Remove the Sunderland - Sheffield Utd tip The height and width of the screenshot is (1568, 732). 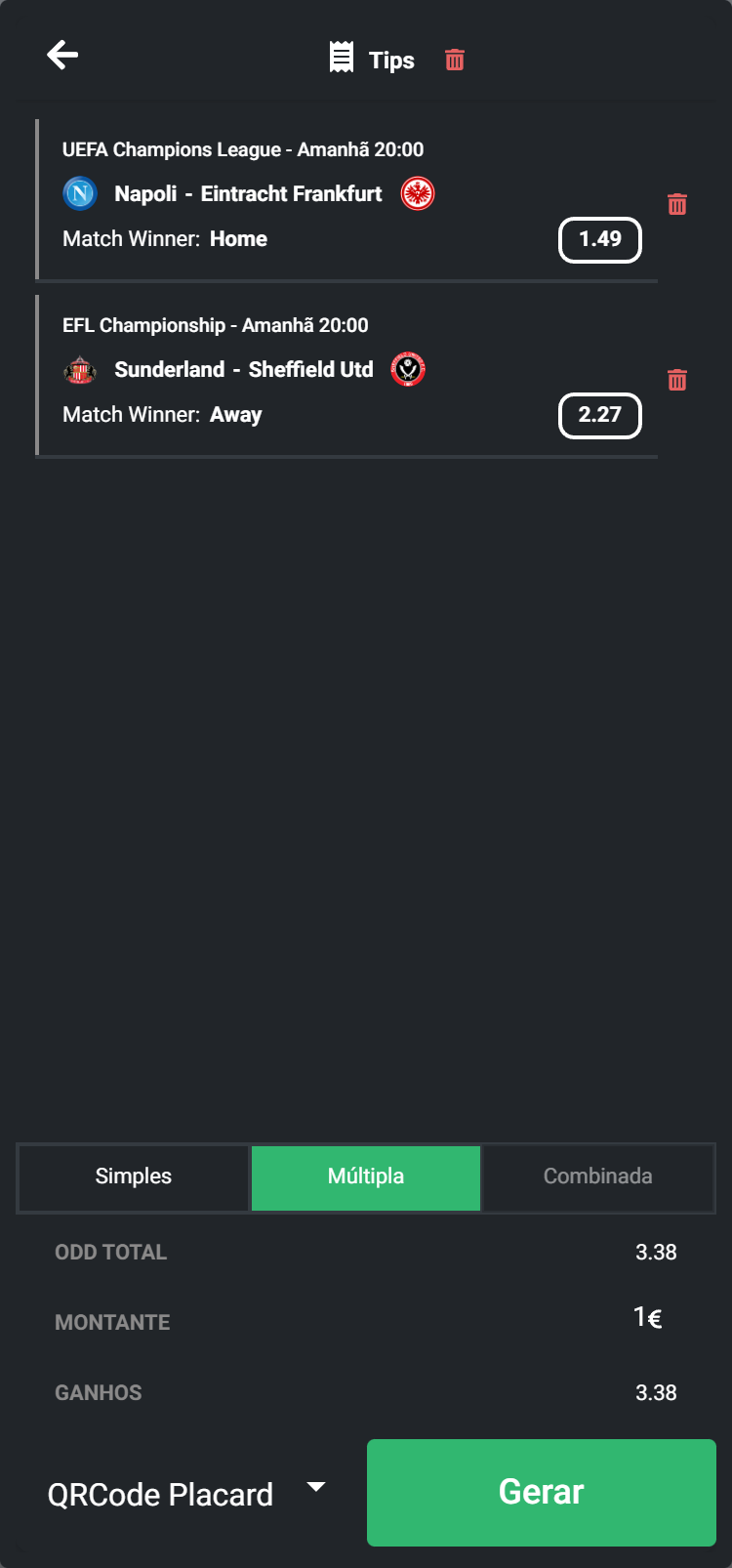coord(676,380)
